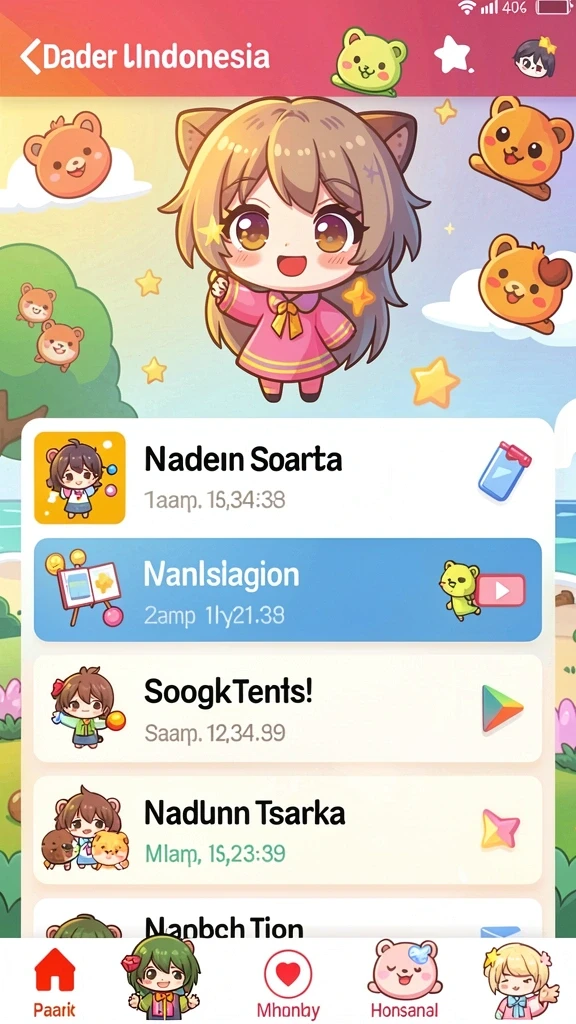The image size is (576, 1024).
Task: Tap the star icon on Nadunn Tsarka
Action: coord(500,828)
